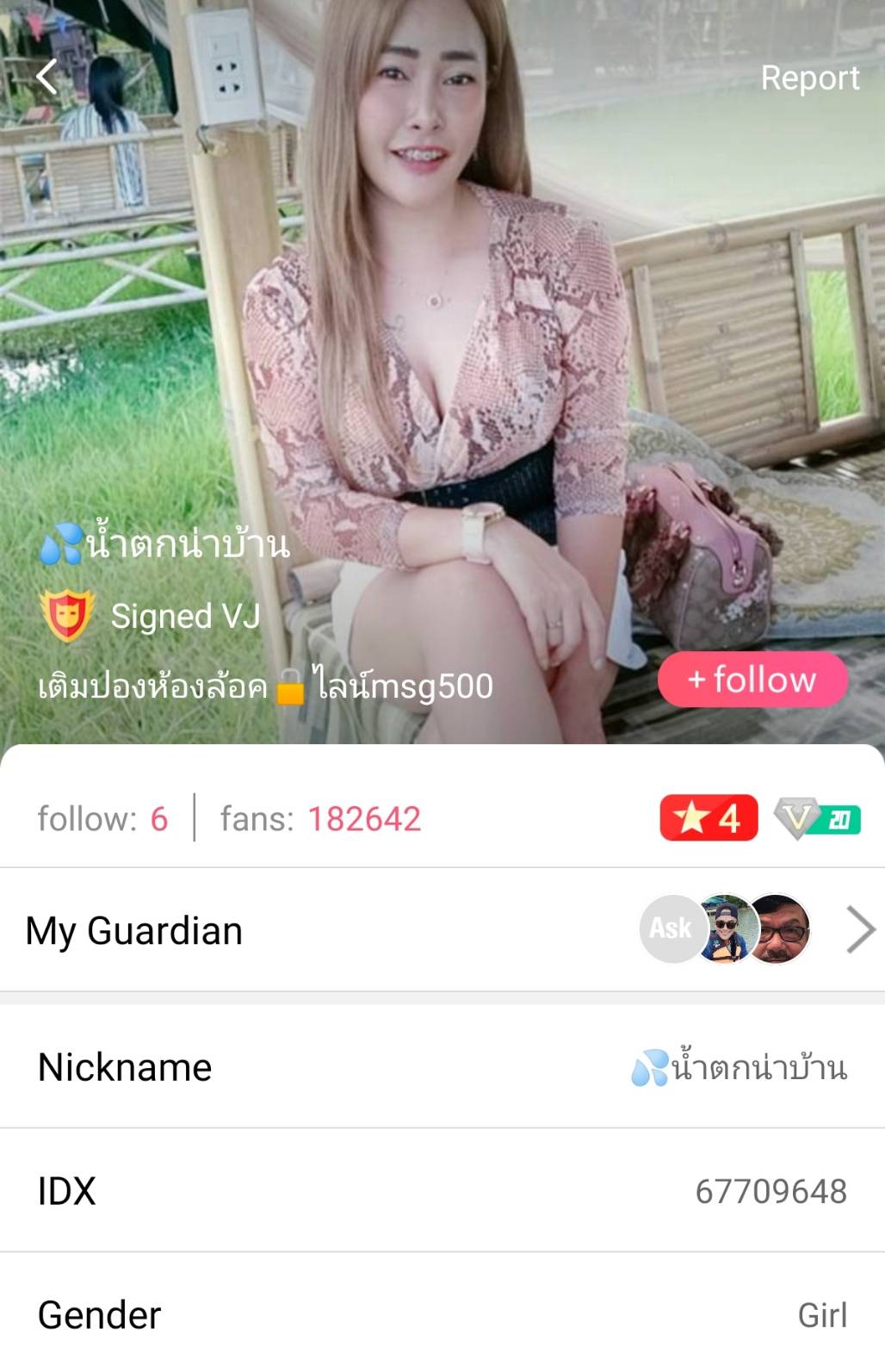This screenshot has width=885, height=1372.
Task: Tap the Ask guardian badge
Action: tap(670, 928)
